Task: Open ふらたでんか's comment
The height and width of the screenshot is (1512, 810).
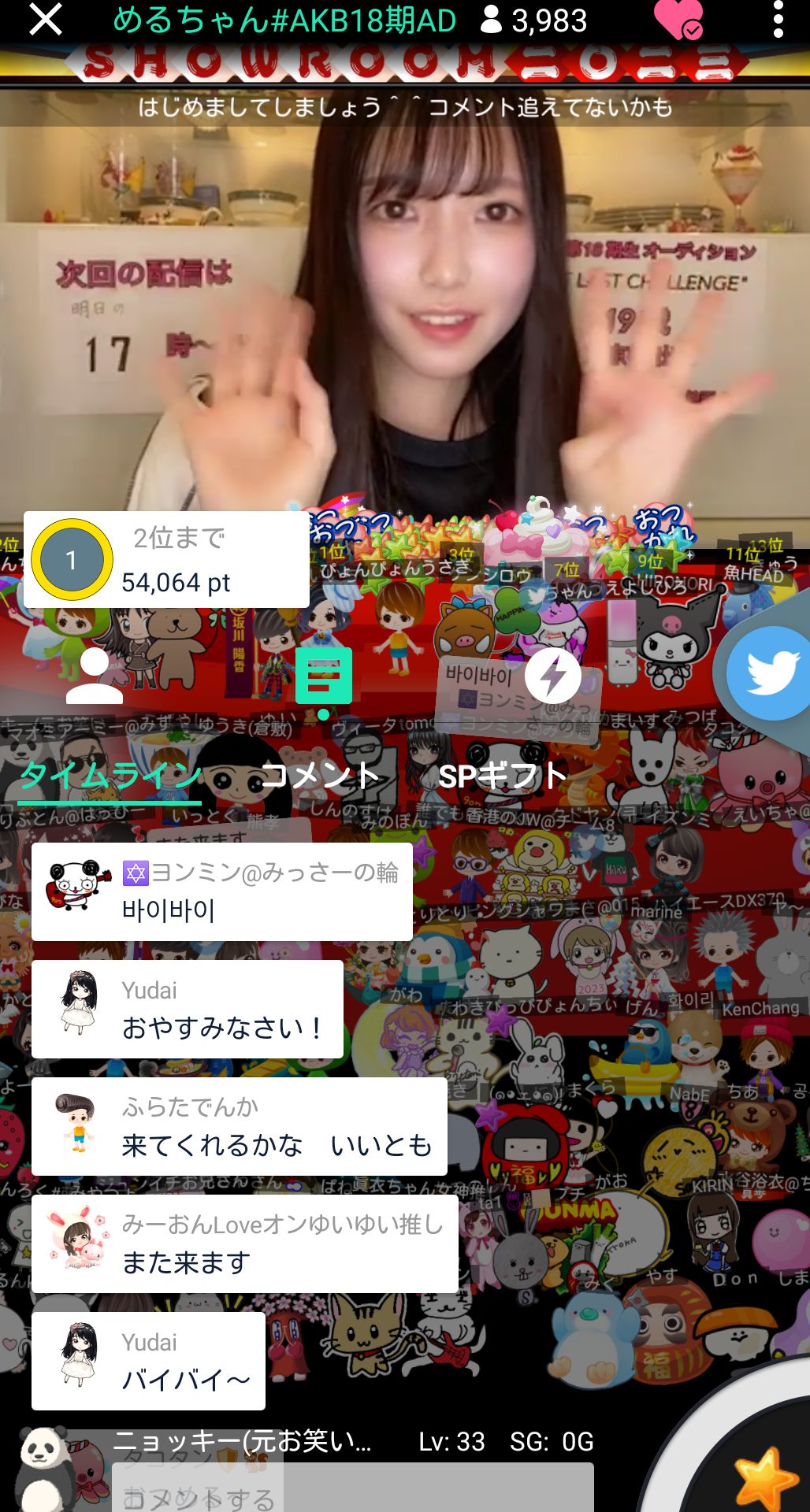Action: point(240,1126)
